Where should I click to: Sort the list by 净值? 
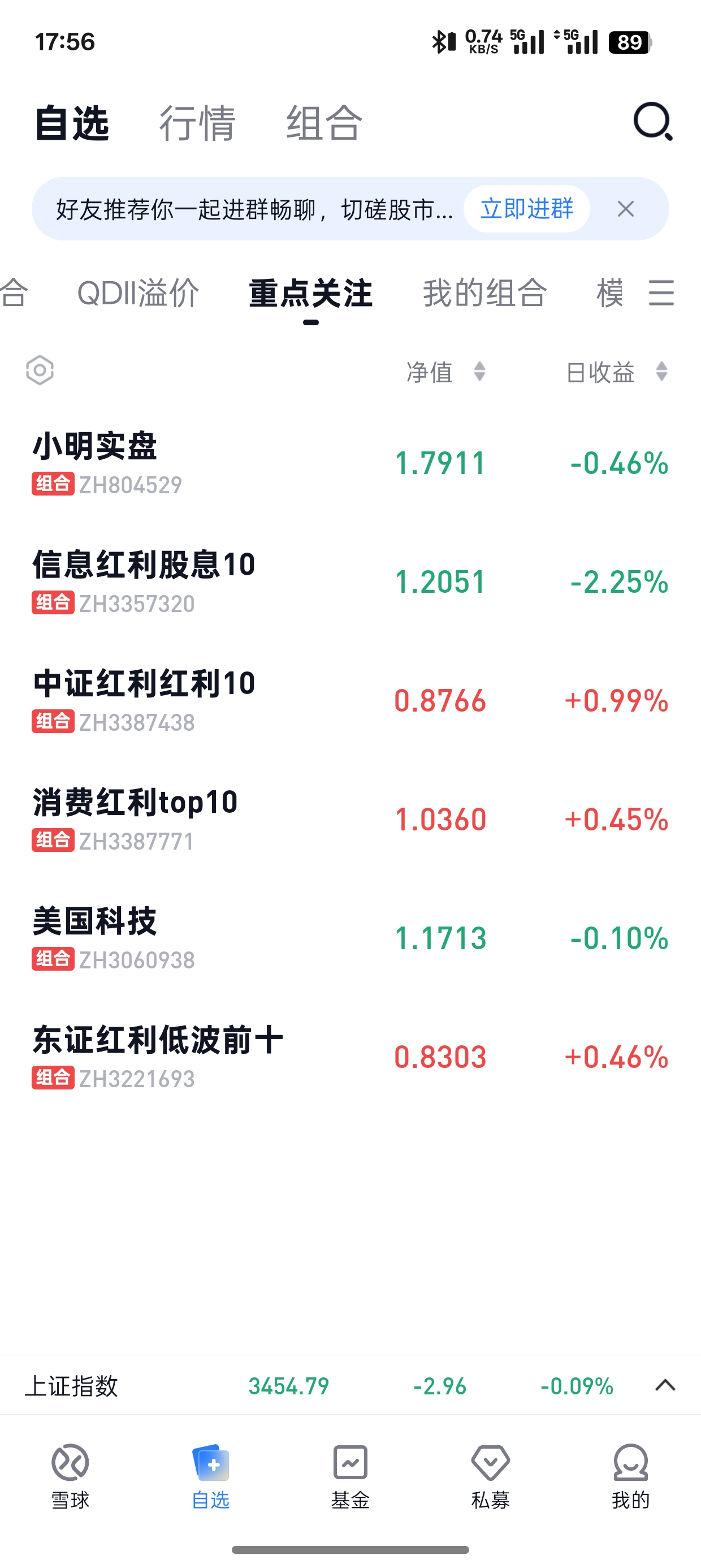pos(445,371)
